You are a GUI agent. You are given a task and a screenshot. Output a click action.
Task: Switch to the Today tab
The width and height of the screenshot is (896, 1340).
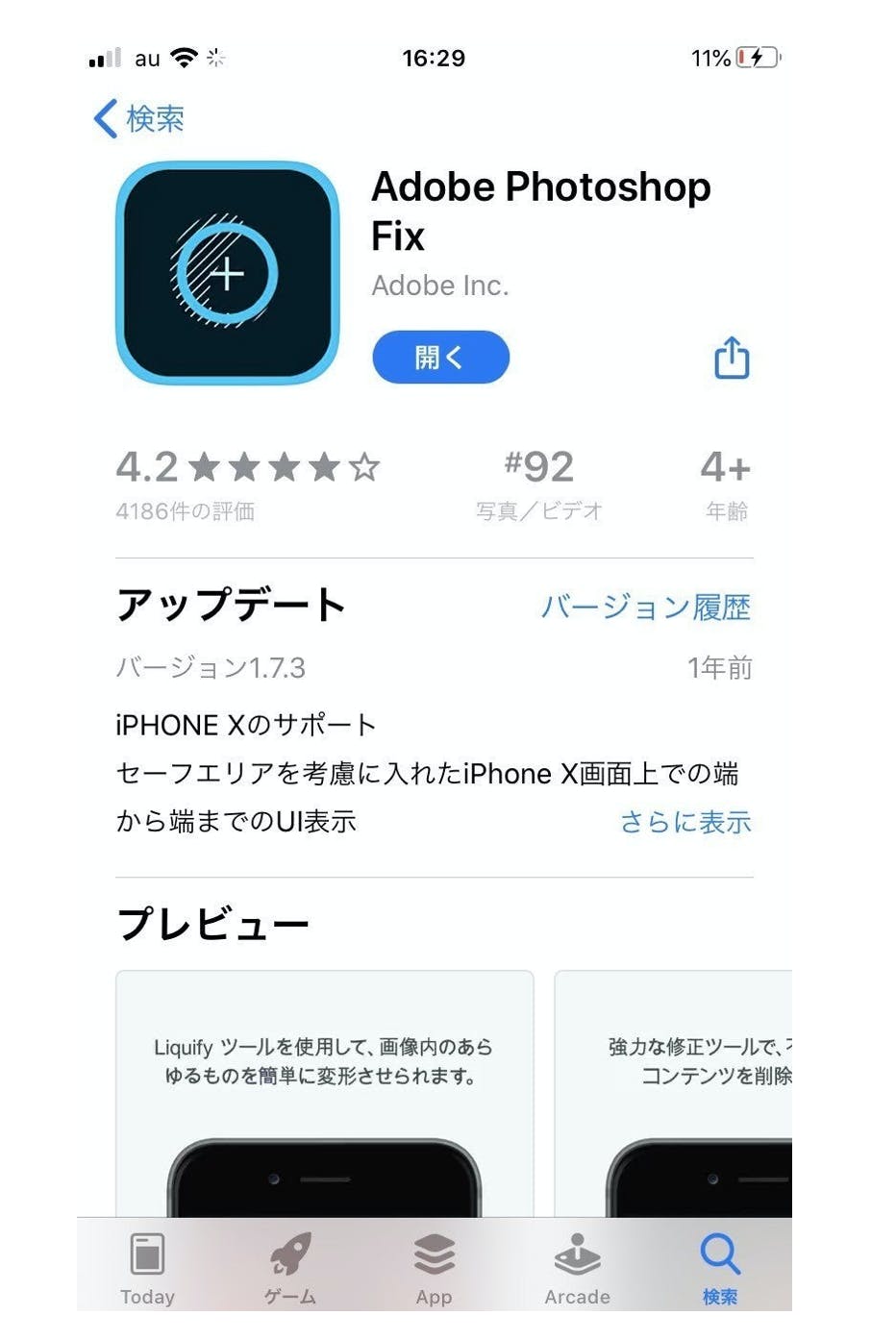point(147,1268)
